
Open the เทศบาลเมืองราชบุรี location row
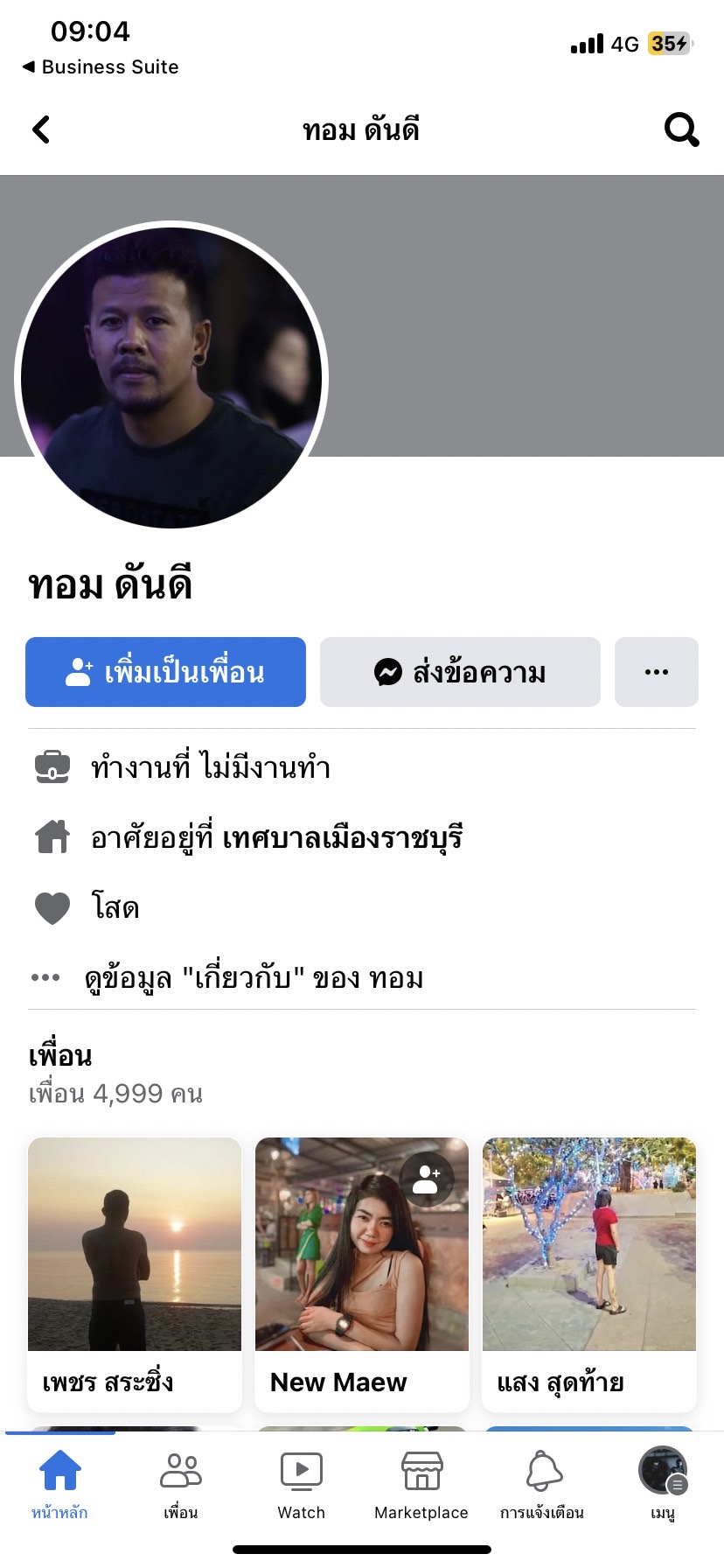coord(341,837)
